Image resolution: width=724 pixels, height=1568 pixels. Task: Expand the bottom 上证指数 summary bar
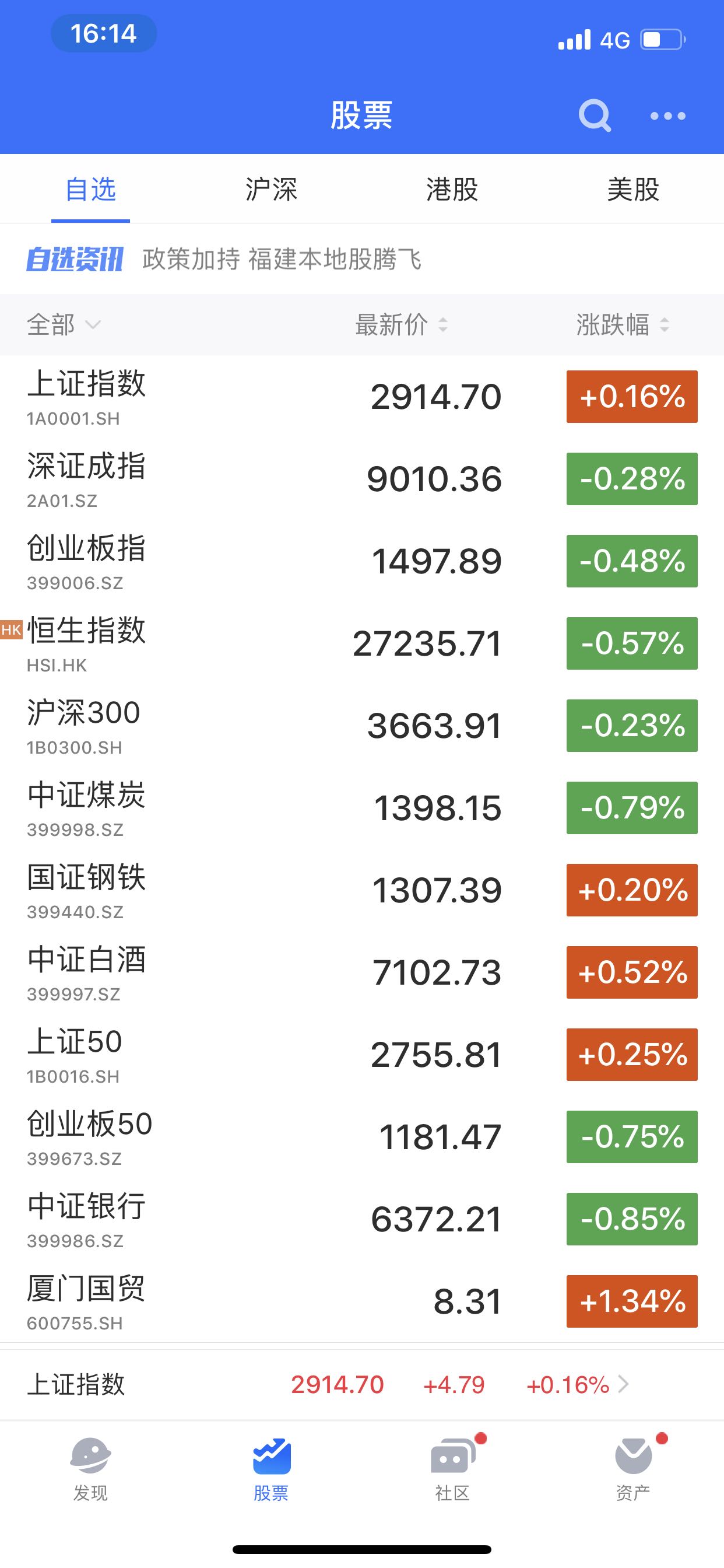pos(362,1385)
